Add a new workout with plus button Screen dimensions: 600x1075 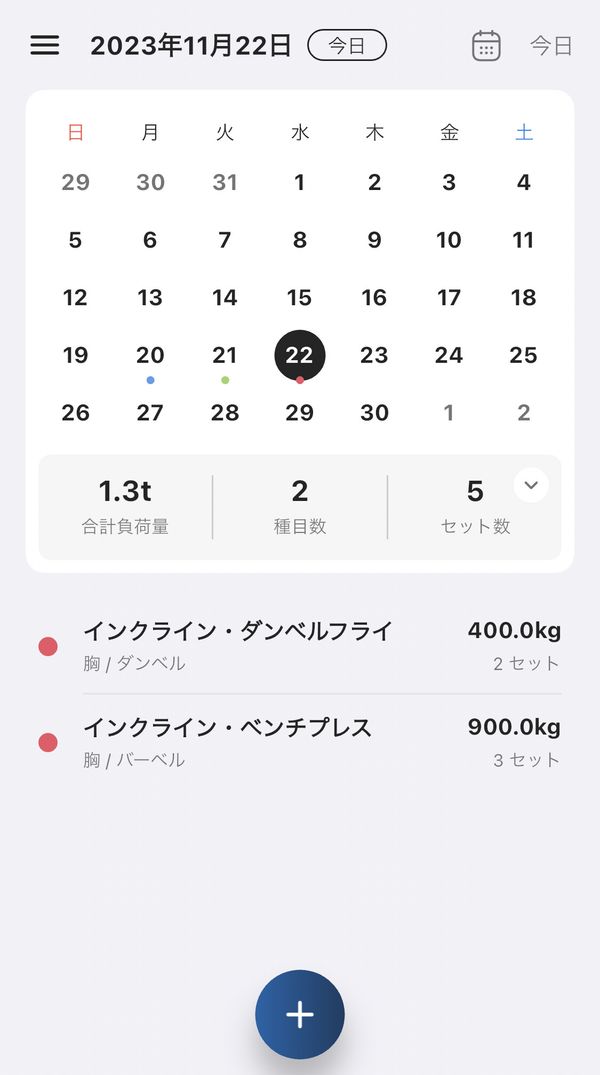point(300,1014)
